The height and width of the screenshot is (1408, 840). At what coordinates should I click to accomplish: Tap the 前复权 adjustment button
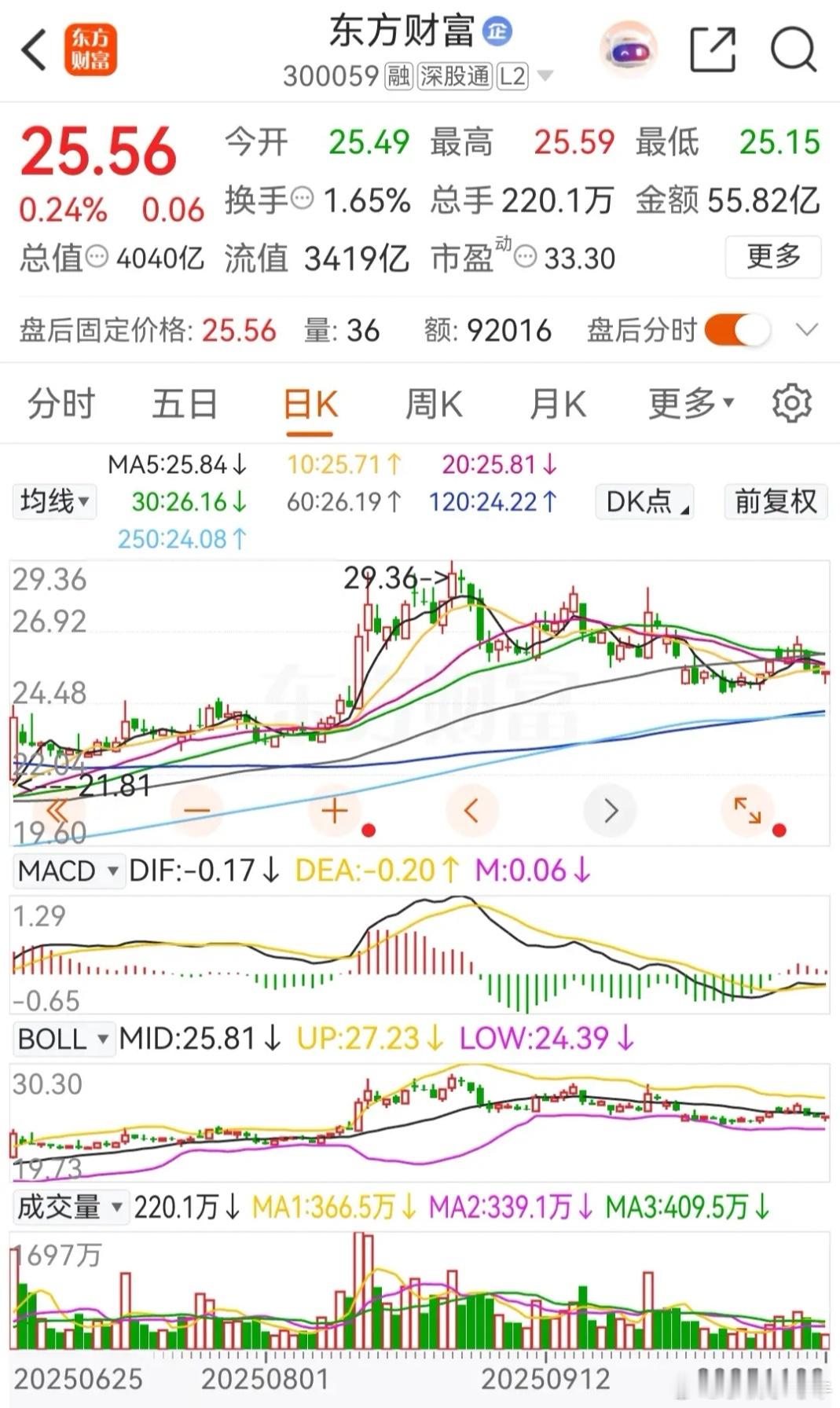pyautogui.click(x=775, y=501)
